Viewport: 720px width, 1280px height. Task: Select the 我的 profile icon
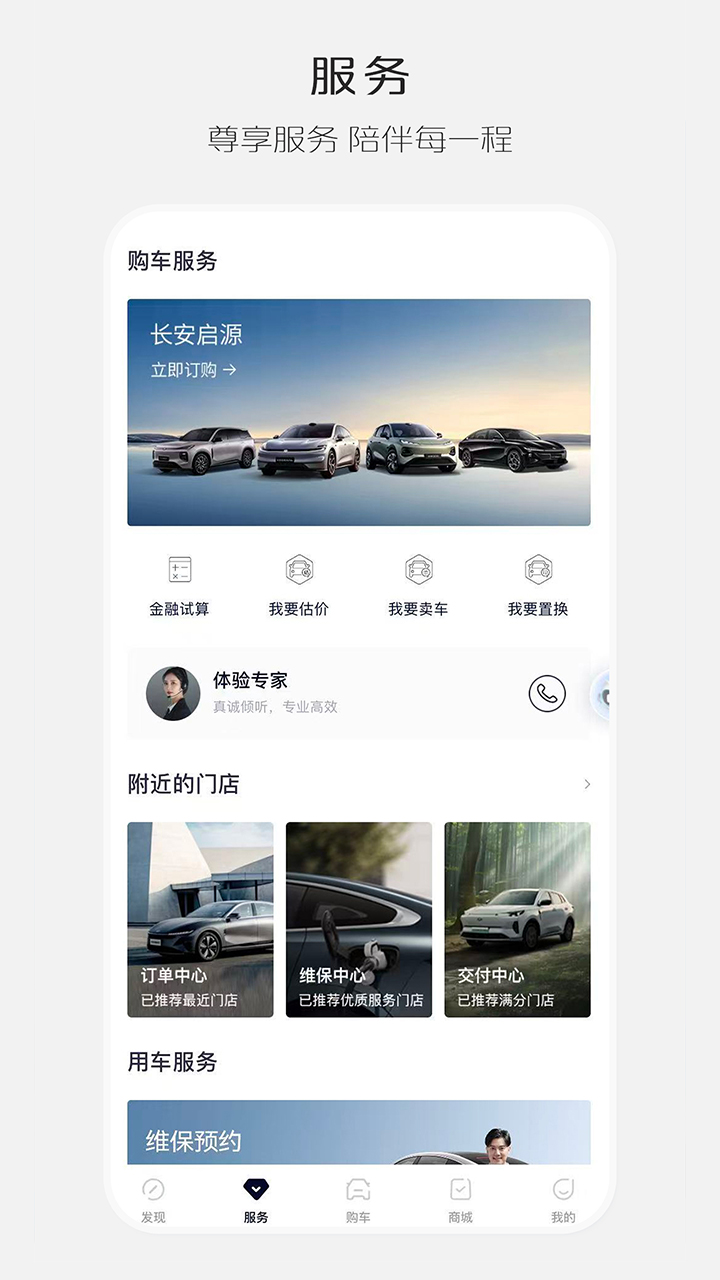pos(563,1192)
